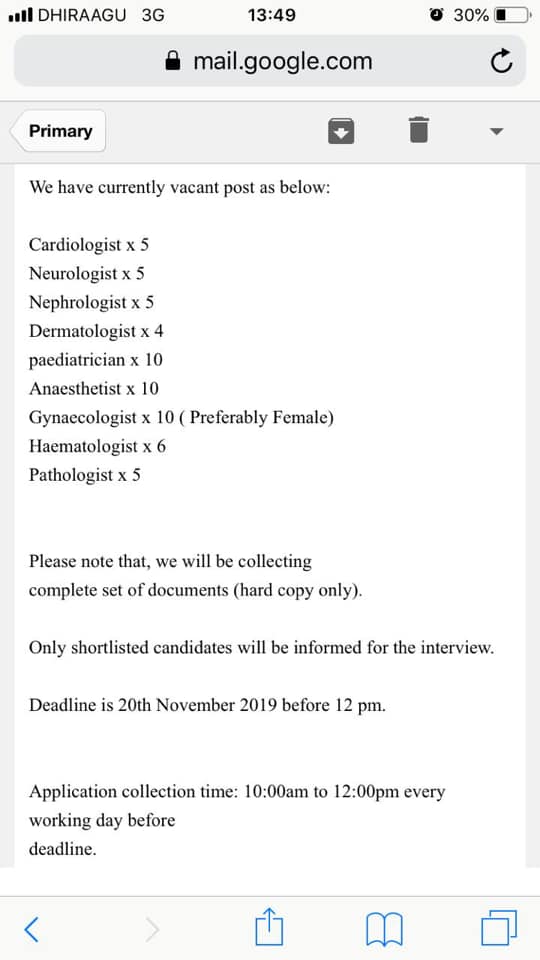Reload the page in Safari
The image size is (540, 960).
[x=501, y=61]
